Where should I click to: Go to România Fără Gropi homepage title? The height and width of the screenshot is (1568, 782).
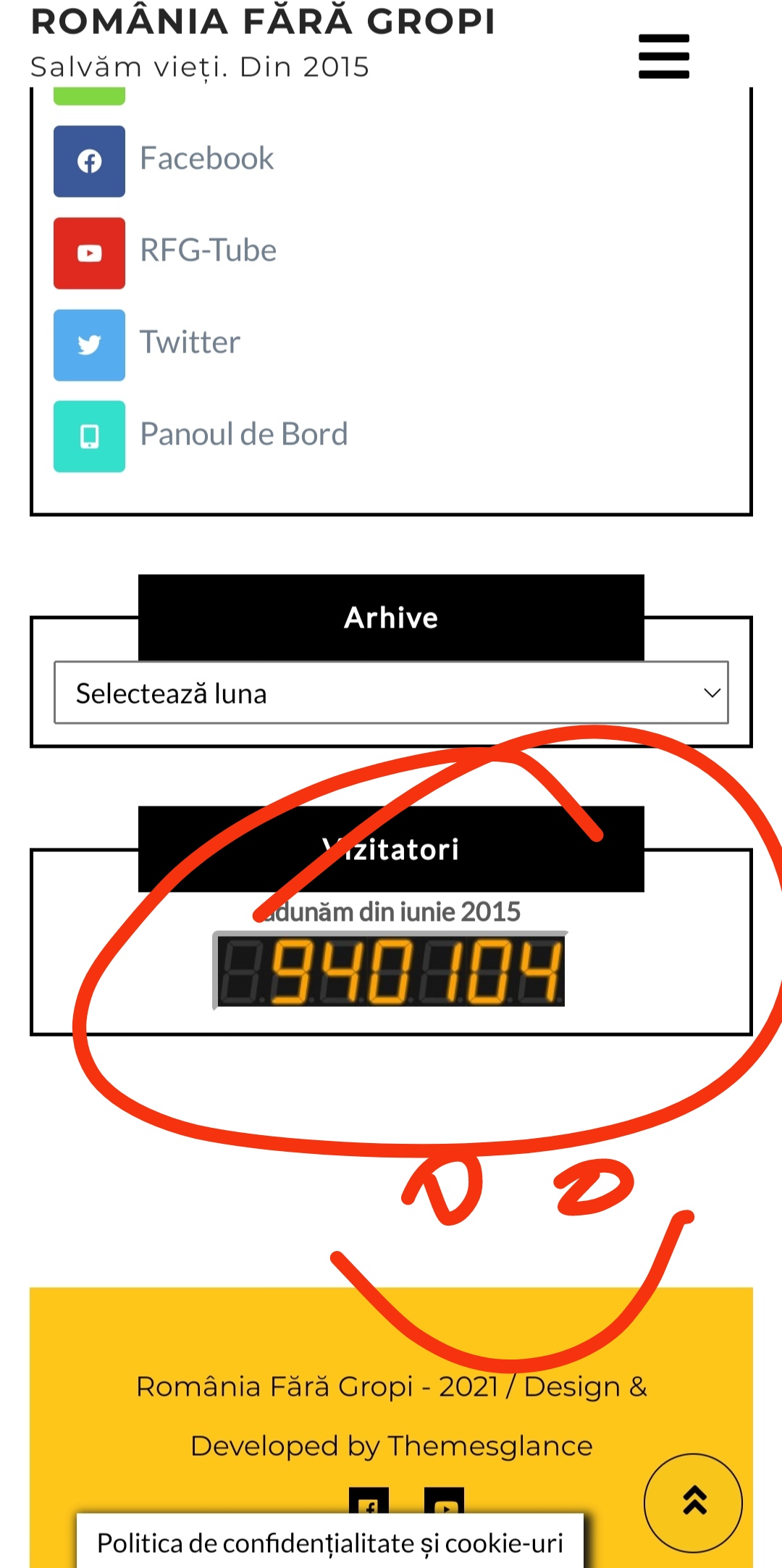coord(263,22)
